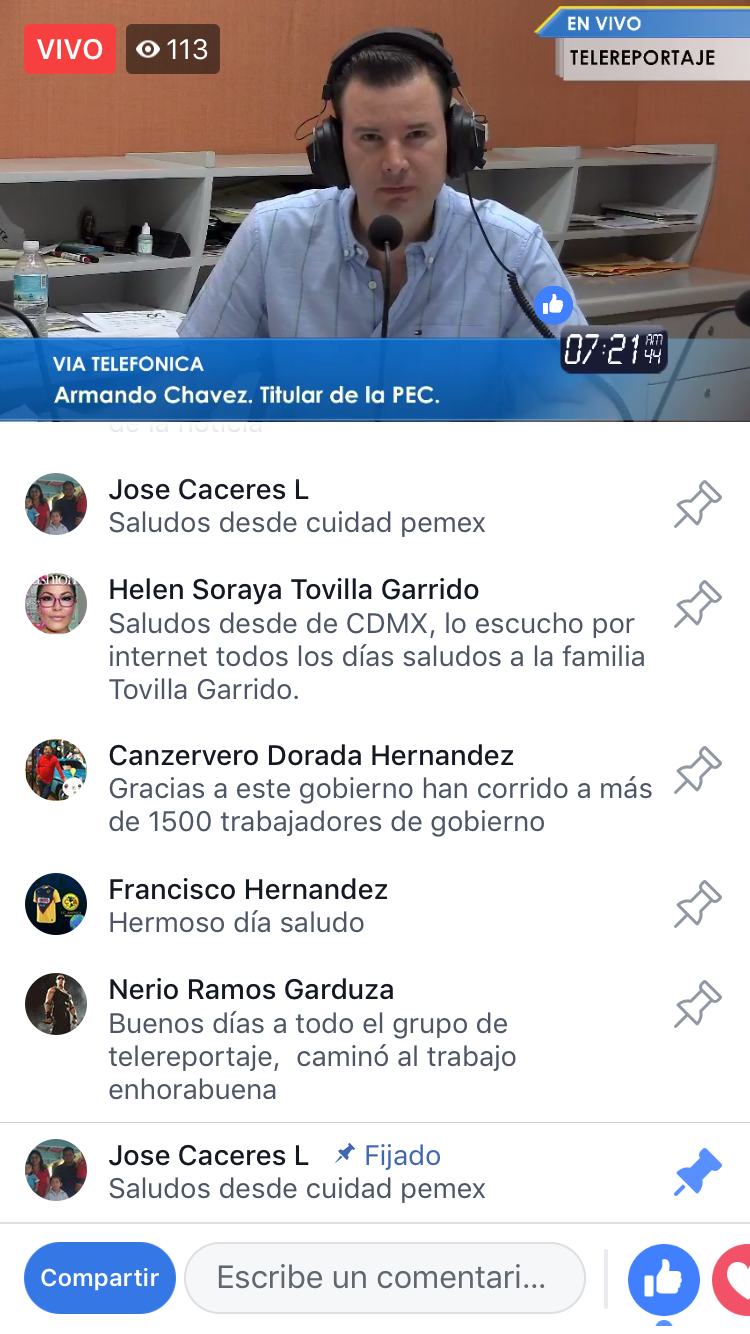Send a heart love reaction
Screen dimensions: 750x1334
pos(735,1279)
